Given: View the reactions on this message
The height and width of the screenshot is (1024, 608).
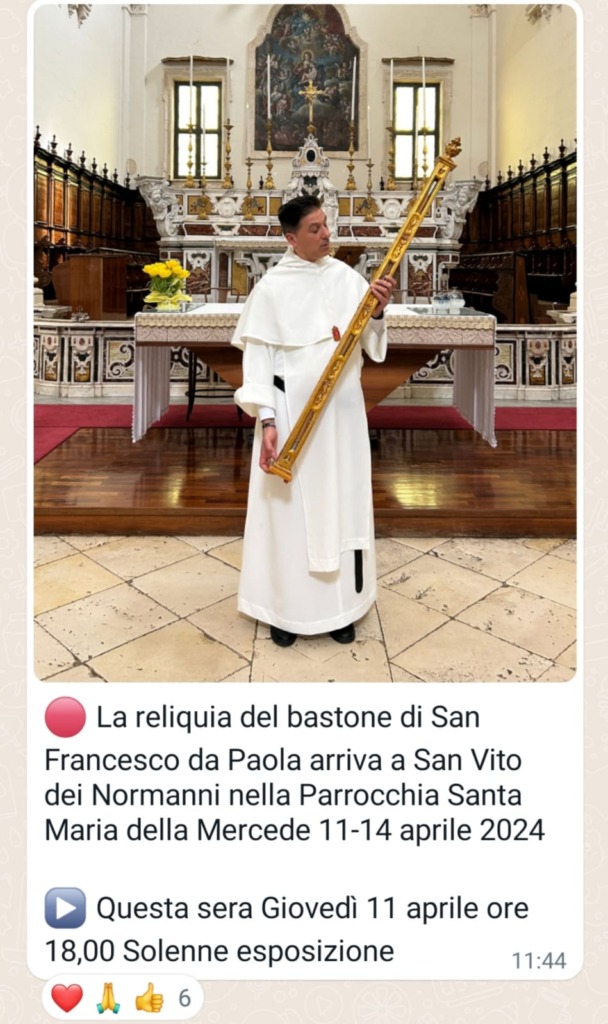Looking at the screenshot, I should pyautogui.click(x=121, y=997).
